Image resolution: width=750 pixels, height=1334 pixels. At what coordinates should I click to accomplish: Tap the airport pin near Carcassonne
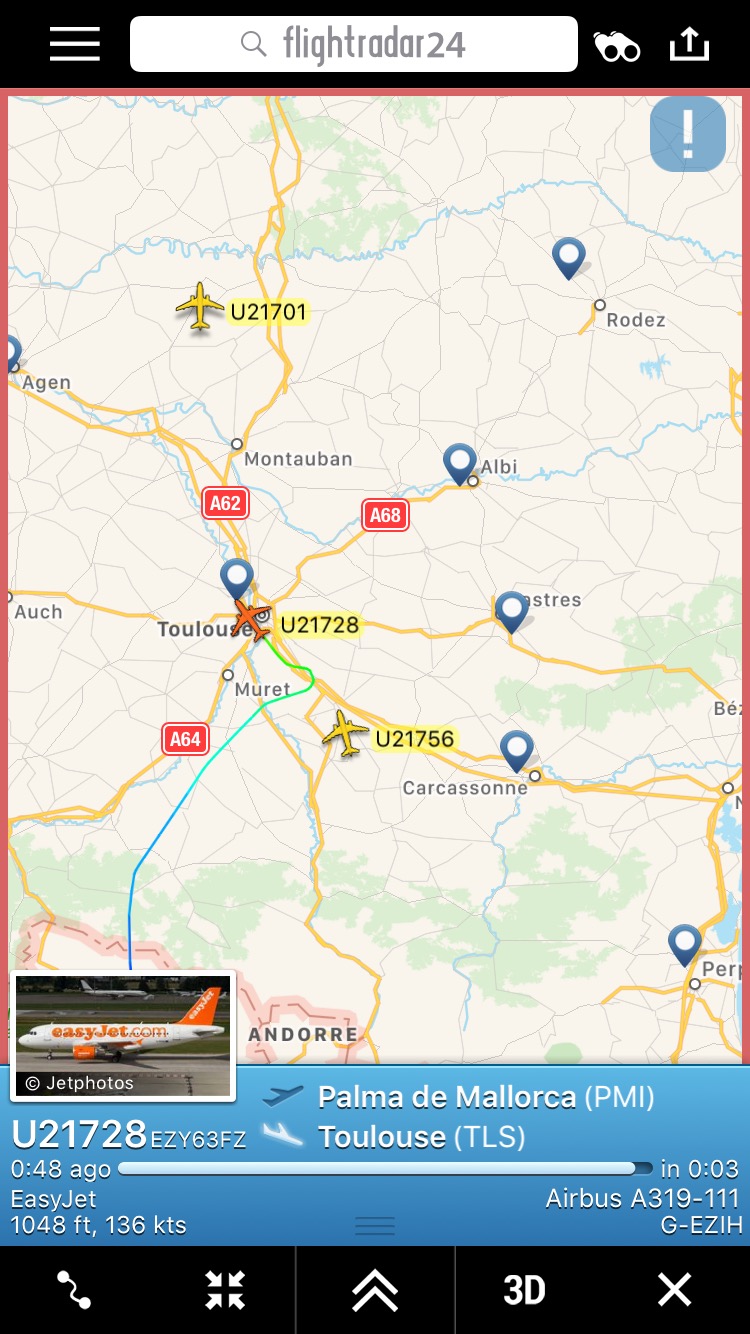[x=516, y=750]
